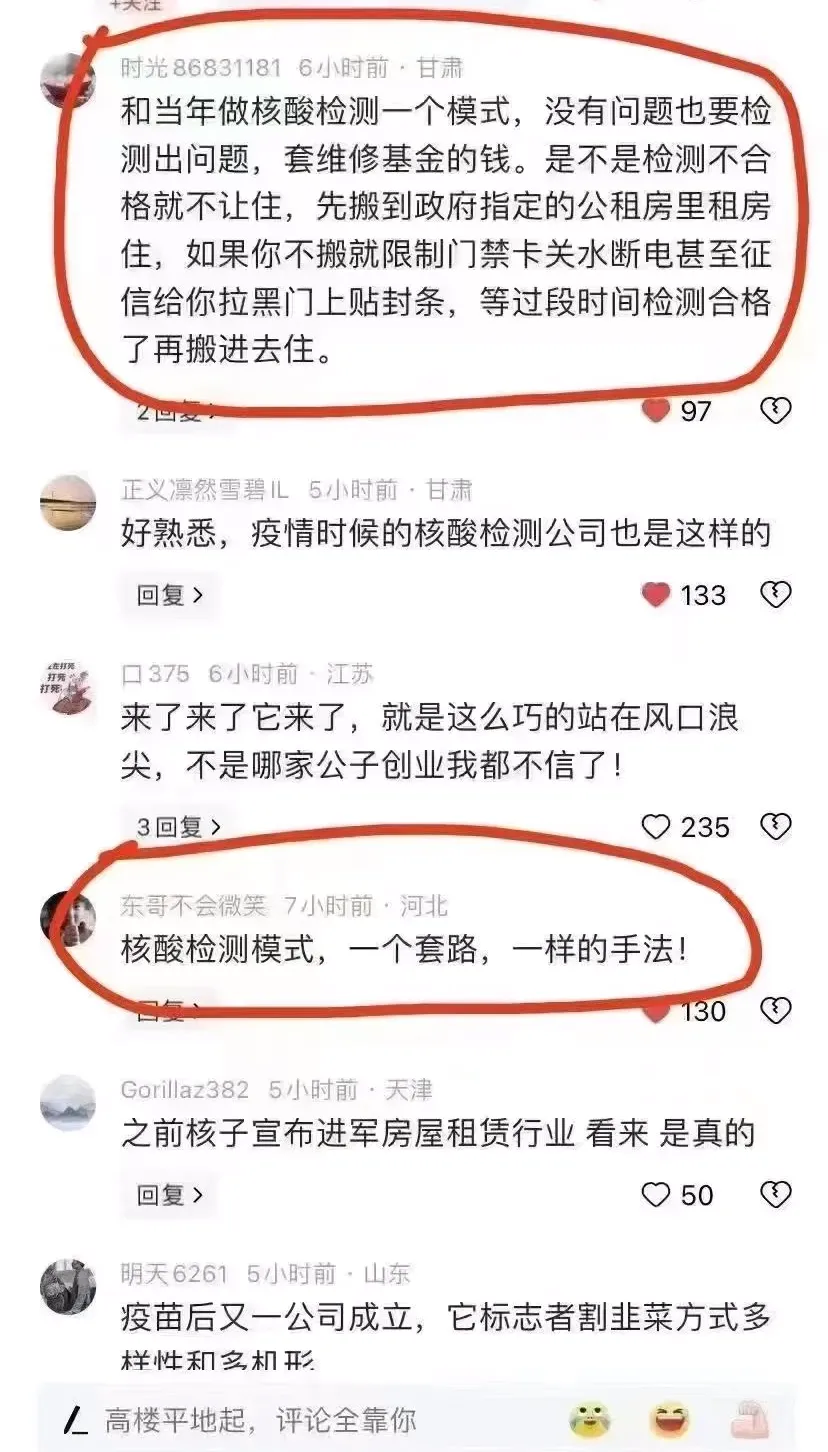Open 明天6261's profile avatar
The width and height of the screenshot is (828, 1452).
pos(68,1287)
